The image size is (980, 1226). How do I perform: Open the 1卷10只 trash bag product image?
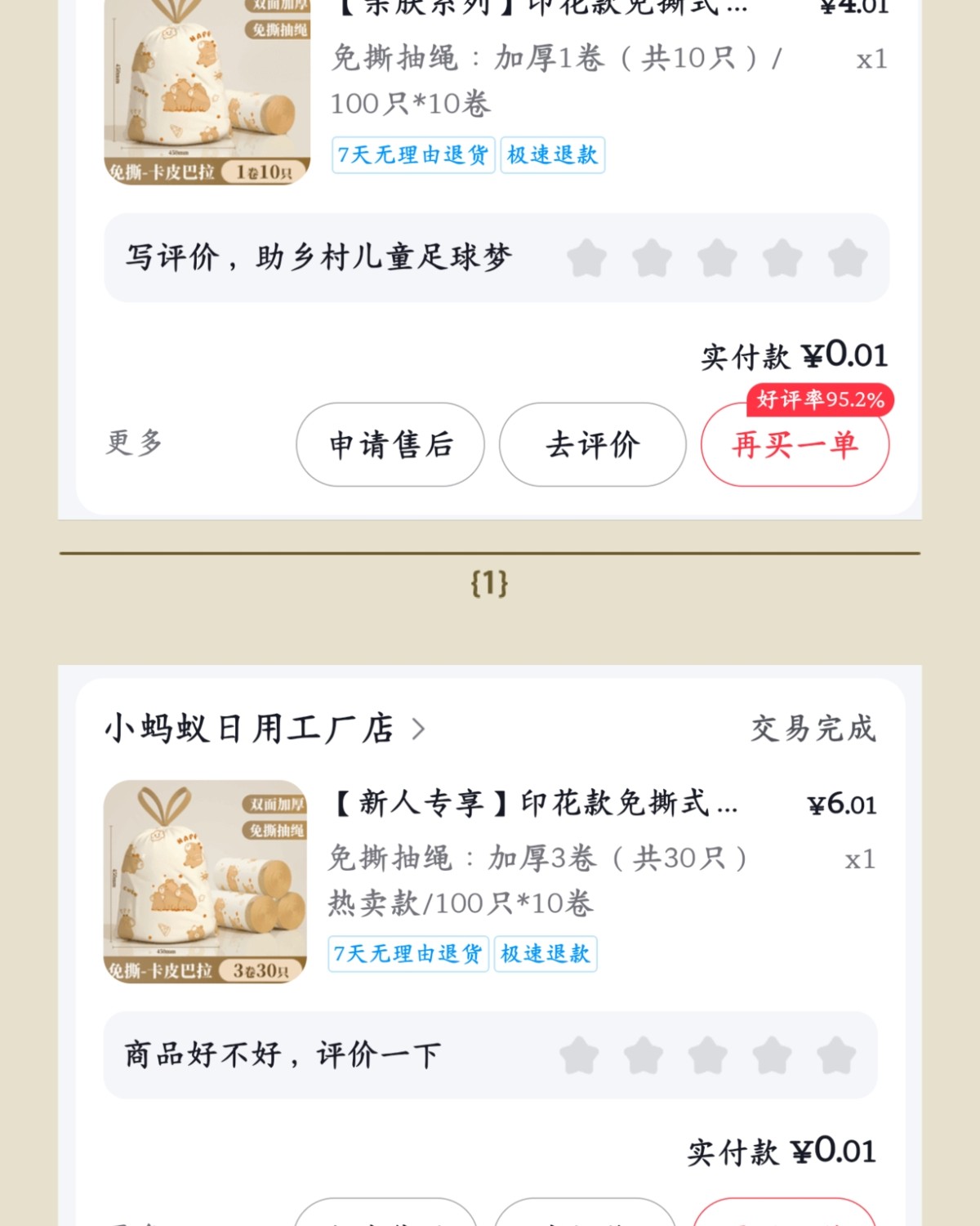206,90
